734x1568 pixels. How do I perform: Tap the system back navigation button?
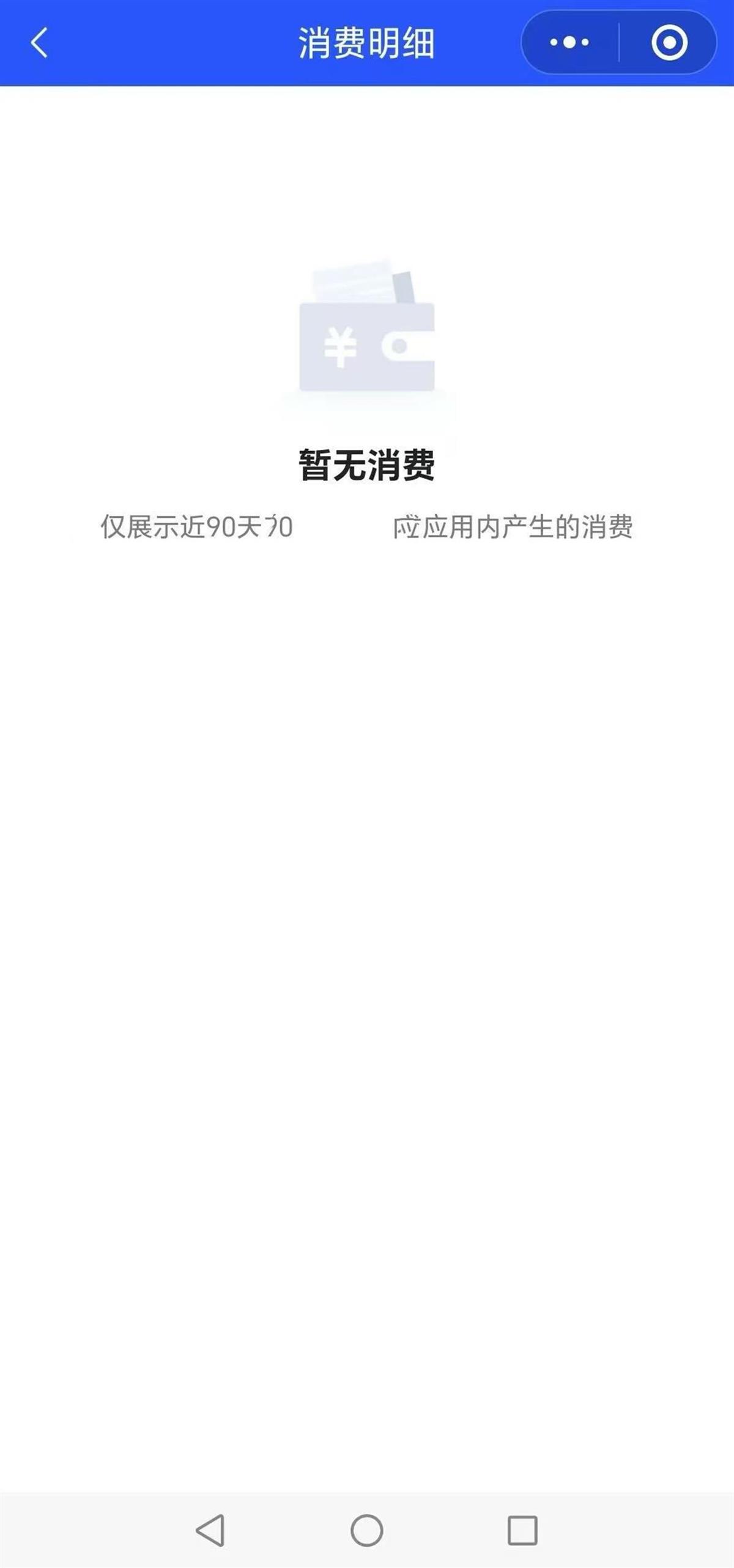pos(210,1530)
